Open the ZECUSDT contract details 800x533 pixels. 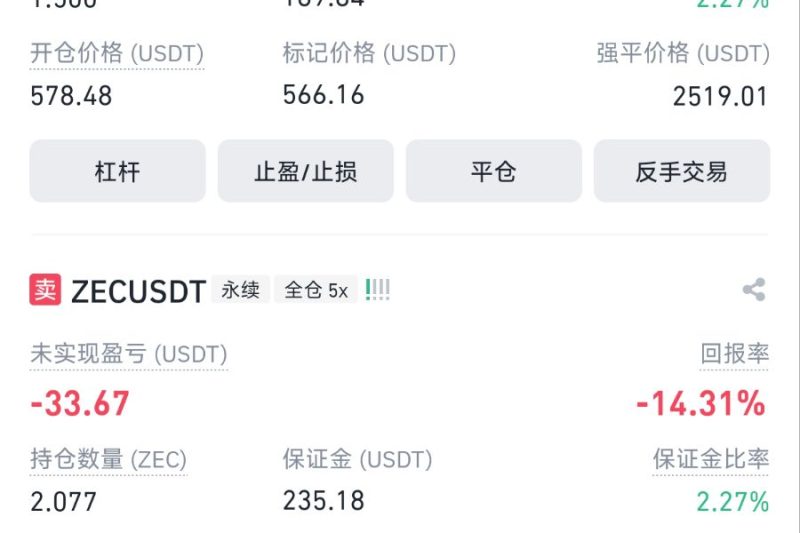(x=138, y=291)
